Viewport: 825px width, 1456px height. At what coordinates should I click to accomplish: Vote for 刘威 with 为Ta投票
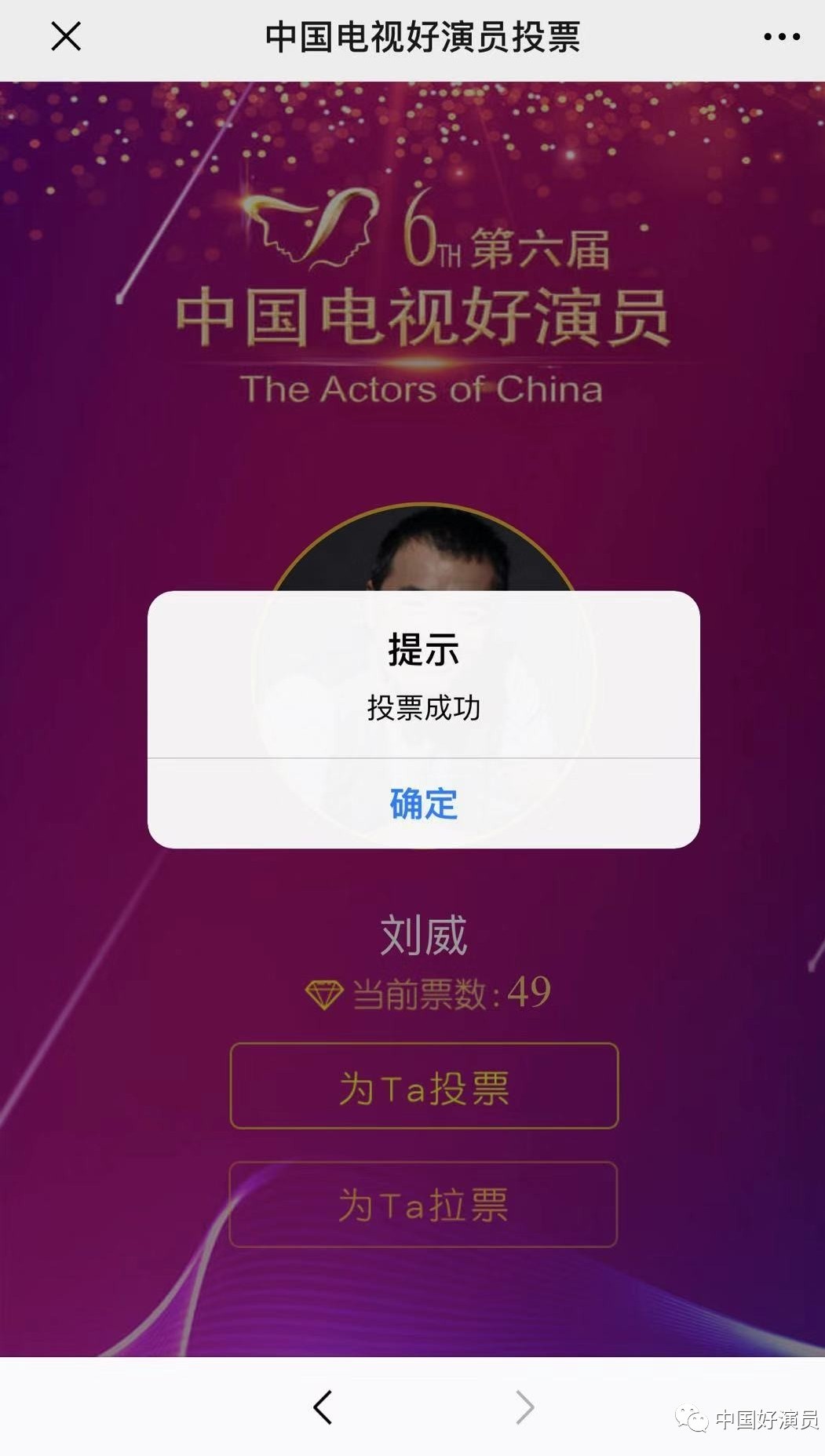pyautogui.click(x=424, y=1086)
